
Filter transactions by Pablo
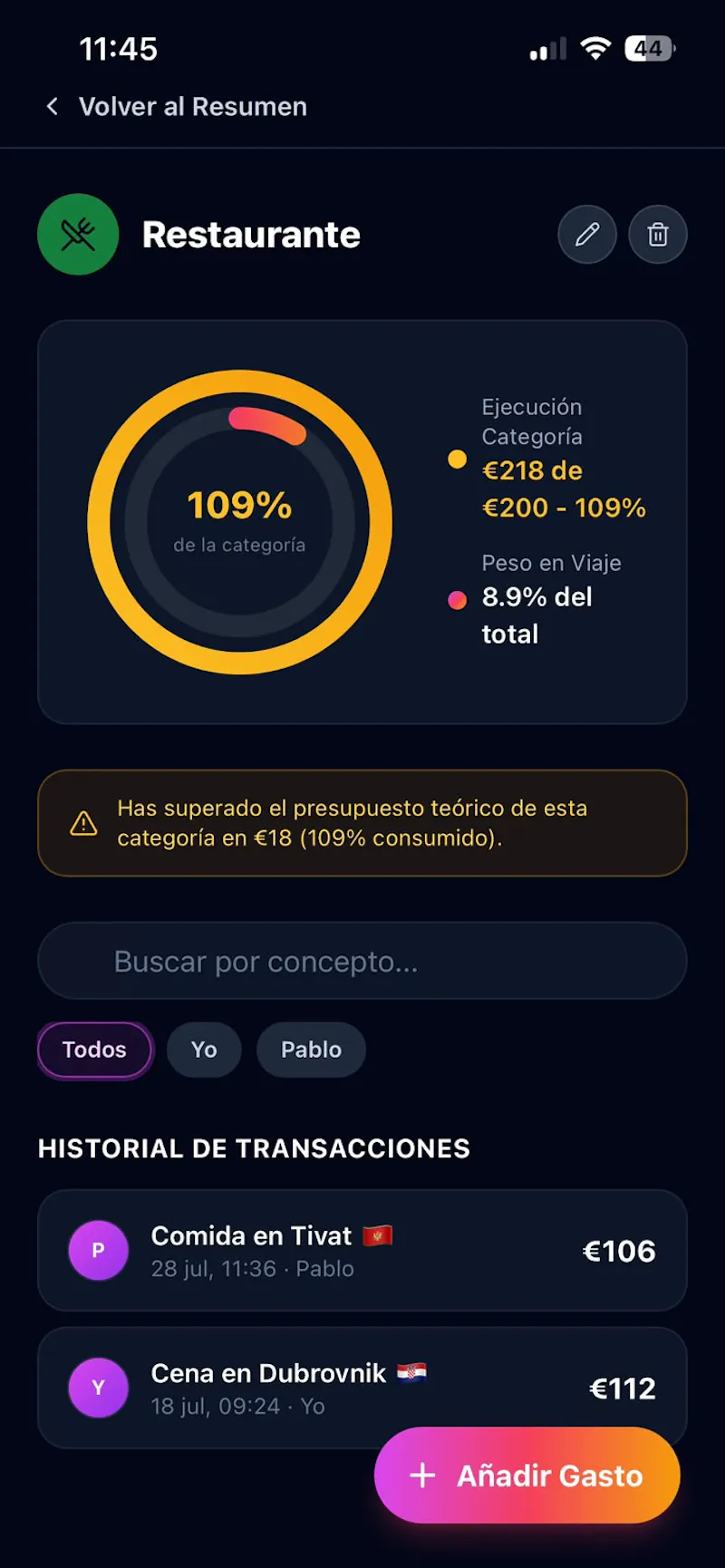tap(311, 1050)
